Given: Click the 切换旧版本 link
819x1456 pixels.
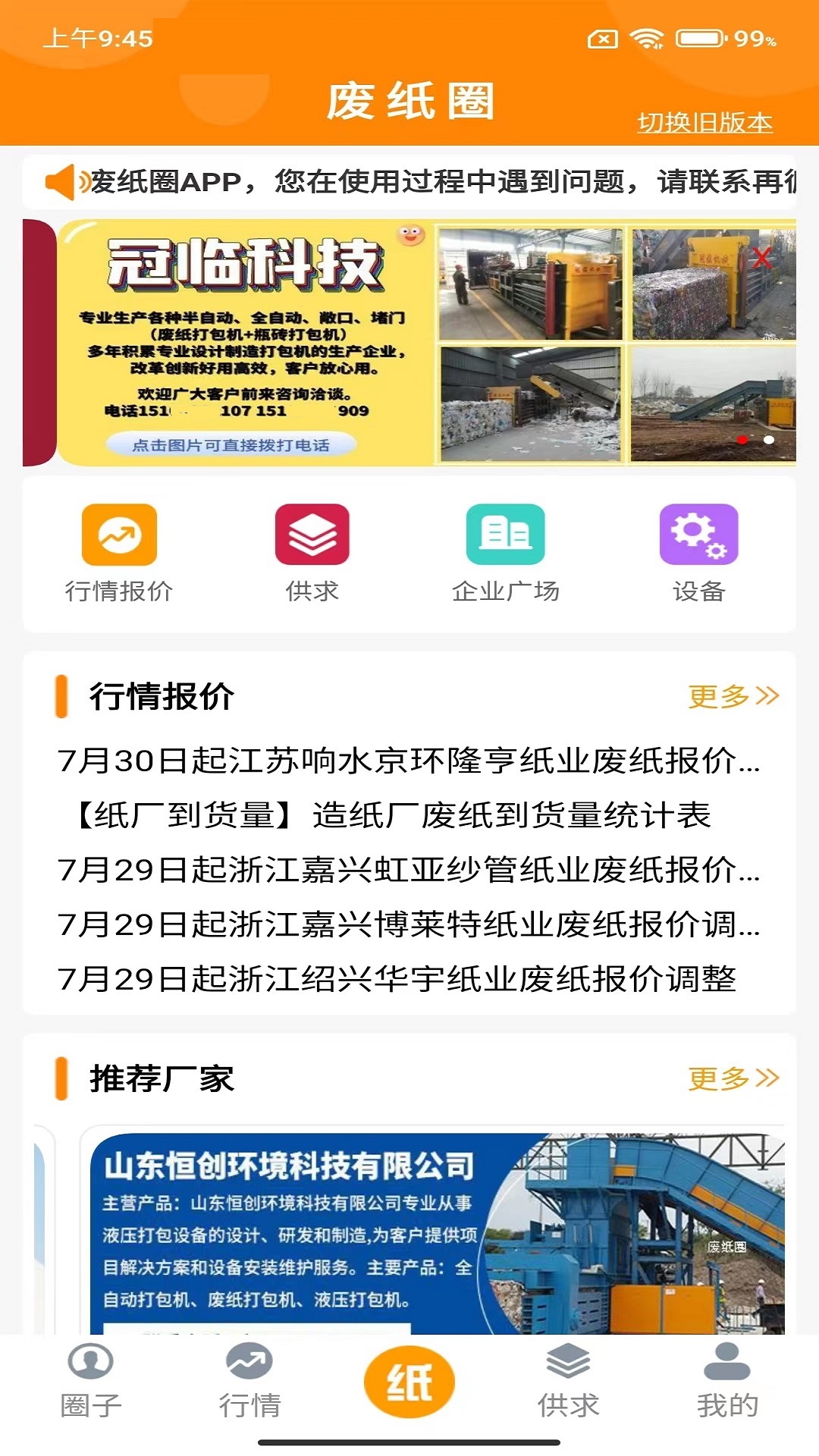Looking at the screenshot, I should pos(705,121).
